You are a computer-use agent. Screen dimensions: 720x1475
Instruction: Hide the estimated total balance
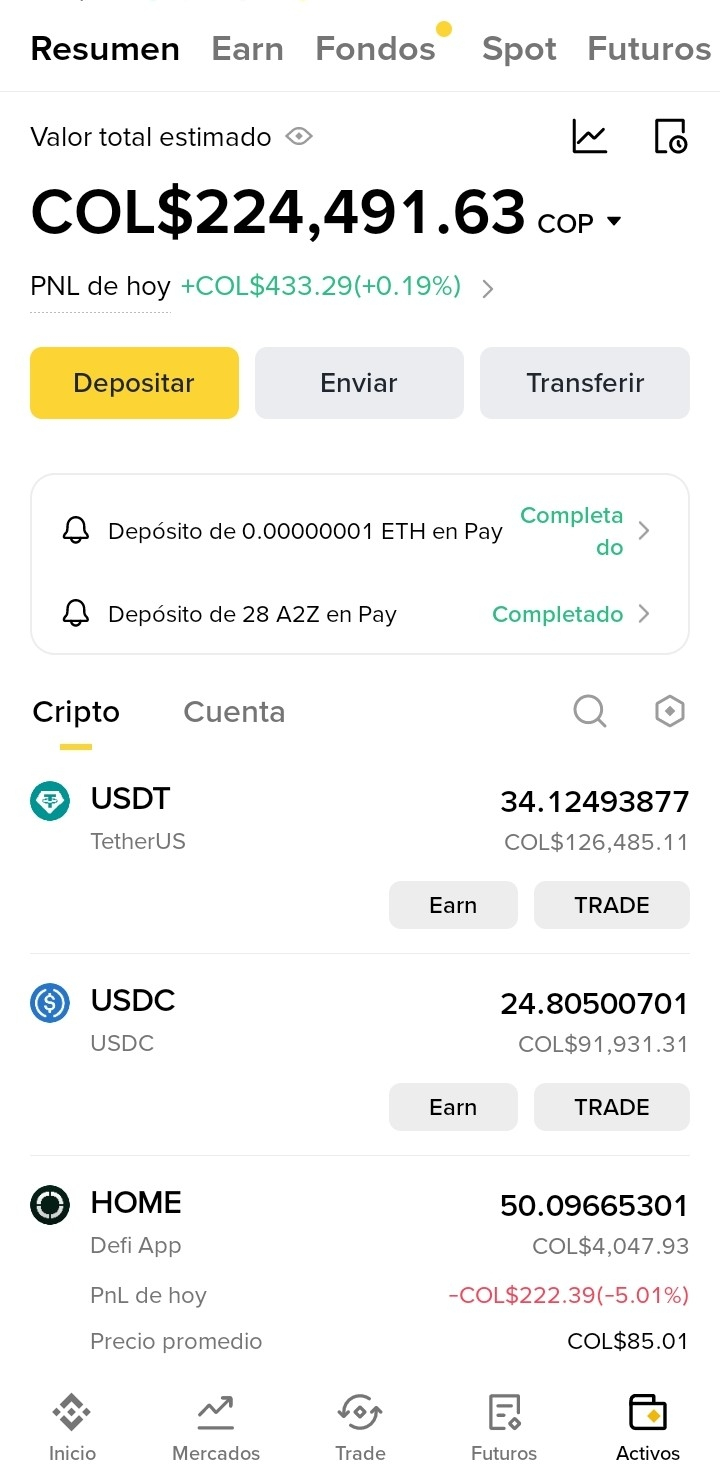tap(299, 137)
